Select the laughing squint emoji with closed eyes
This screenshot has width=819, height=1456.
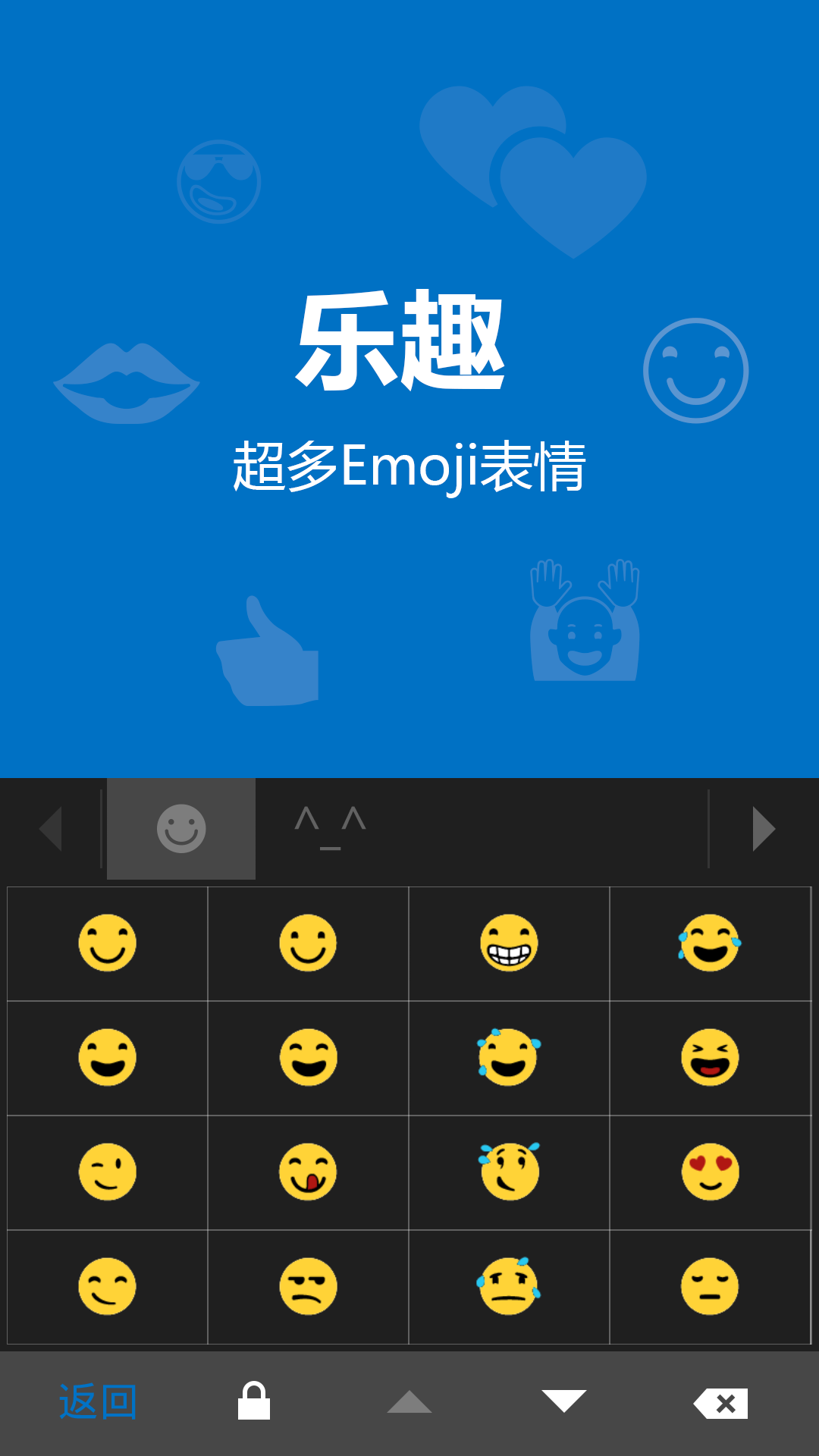point(711,1059)
